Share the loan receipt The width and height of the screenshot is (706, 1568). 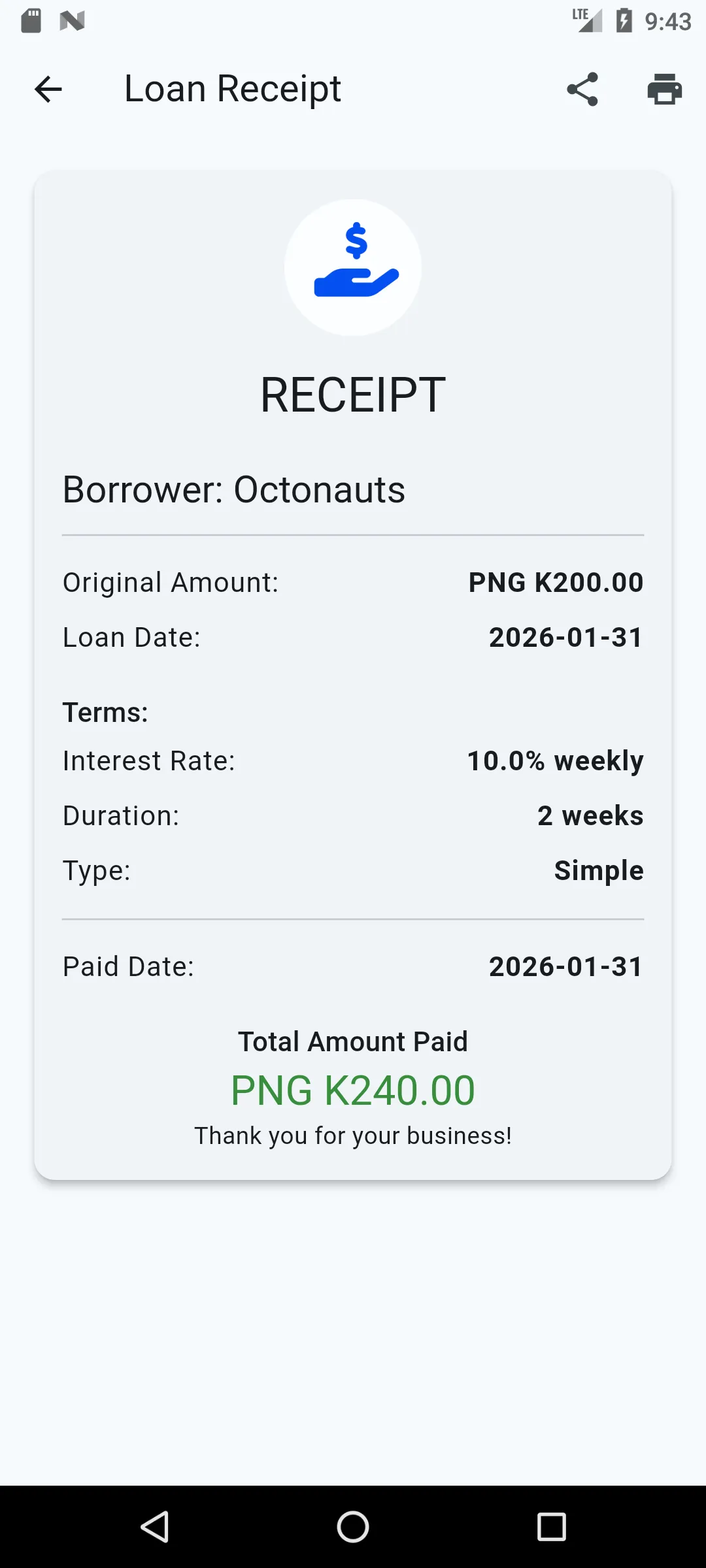582,90
